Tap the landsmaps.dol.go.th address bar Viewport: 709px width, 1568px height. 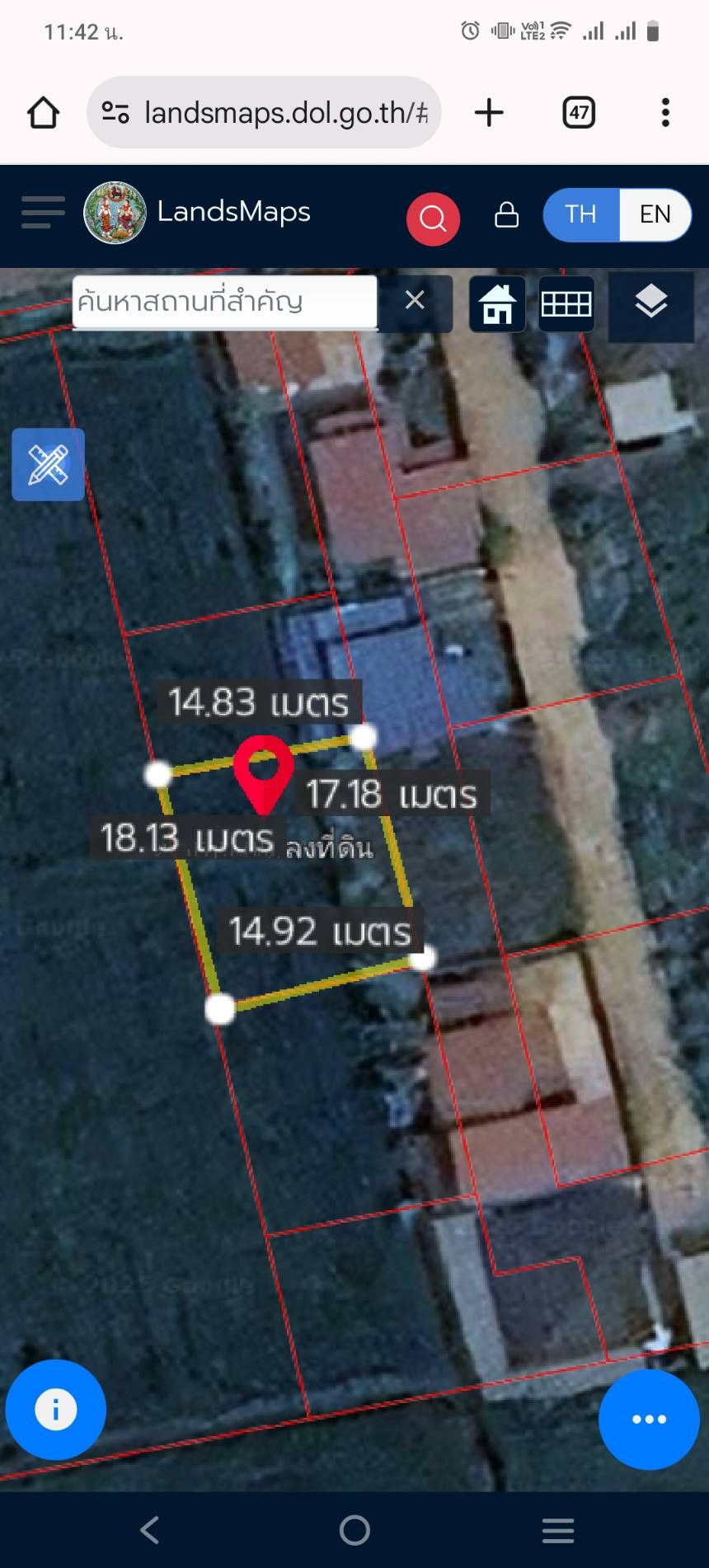coord(264,112)
